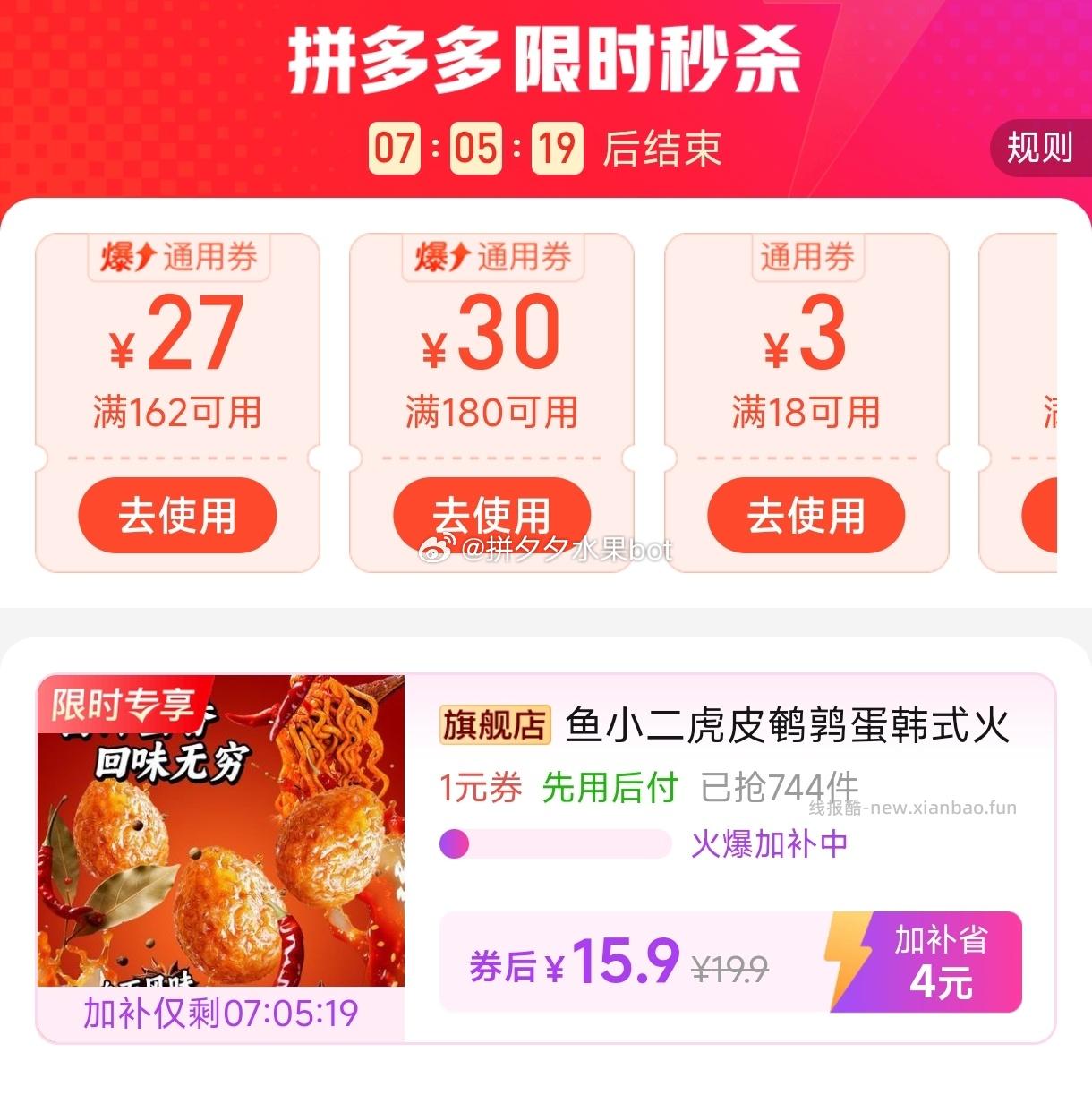Click the 通用券 label on the ¥3 coupon
This screenshot has width=1092, height=1095.
[806, 257]
